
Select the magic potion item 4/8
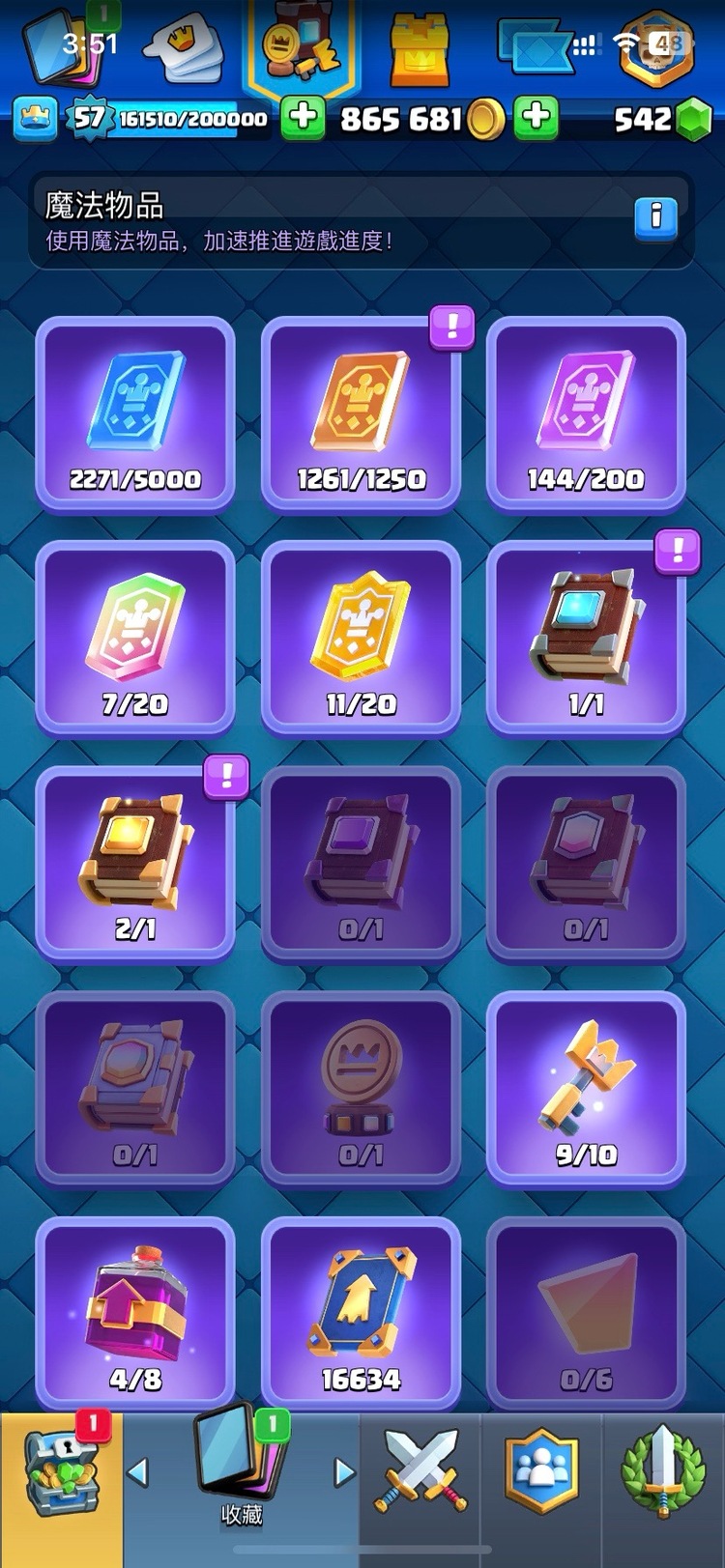pos(135,1314)
